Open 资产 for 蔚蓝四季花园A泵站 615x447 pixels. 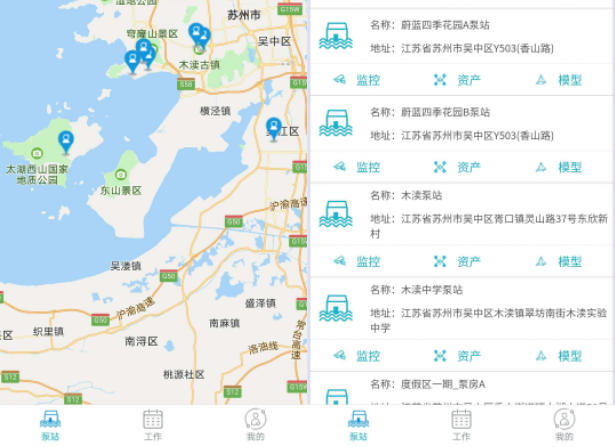(458, 80)
